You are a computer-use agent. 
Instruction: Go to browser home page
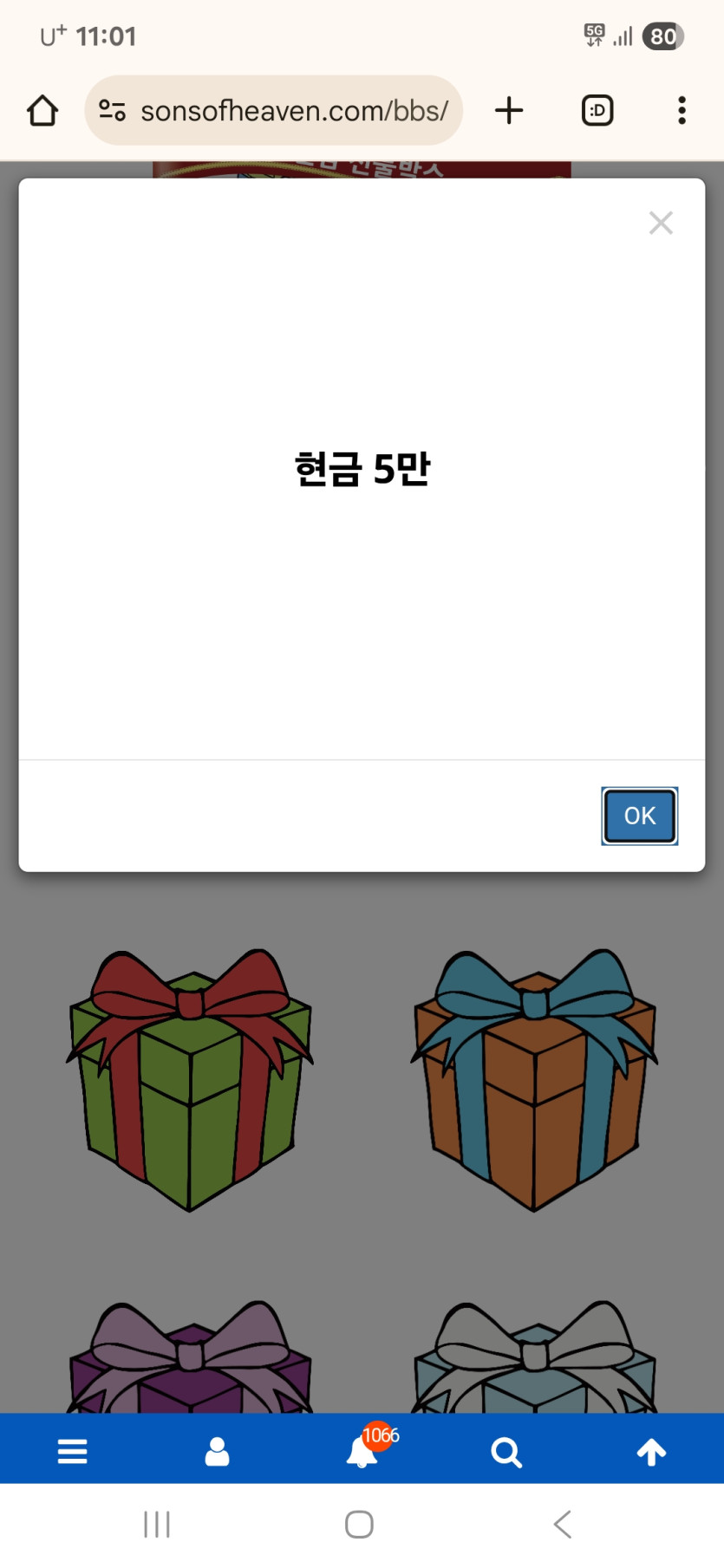click(x=42, y=111)
